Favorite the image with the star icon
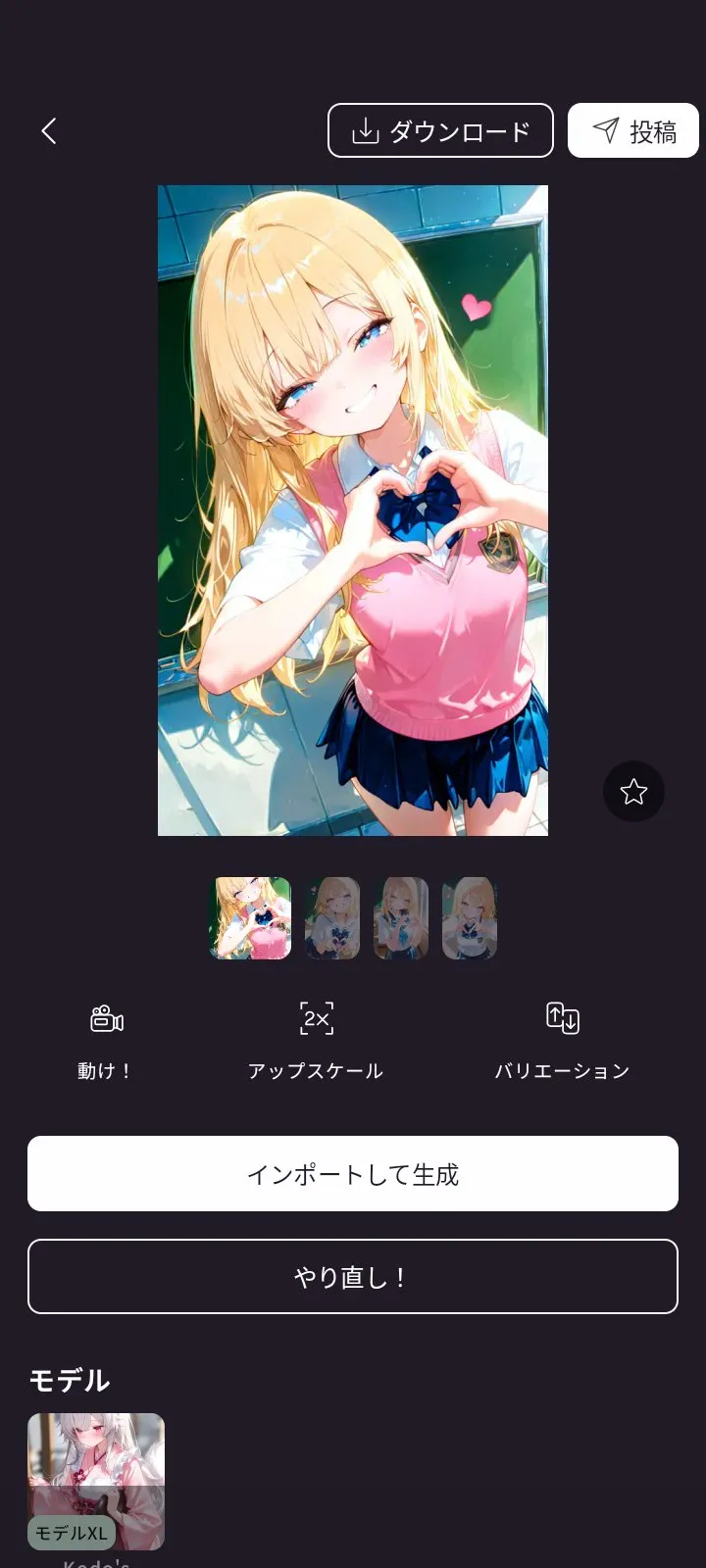 coord(633,791)
